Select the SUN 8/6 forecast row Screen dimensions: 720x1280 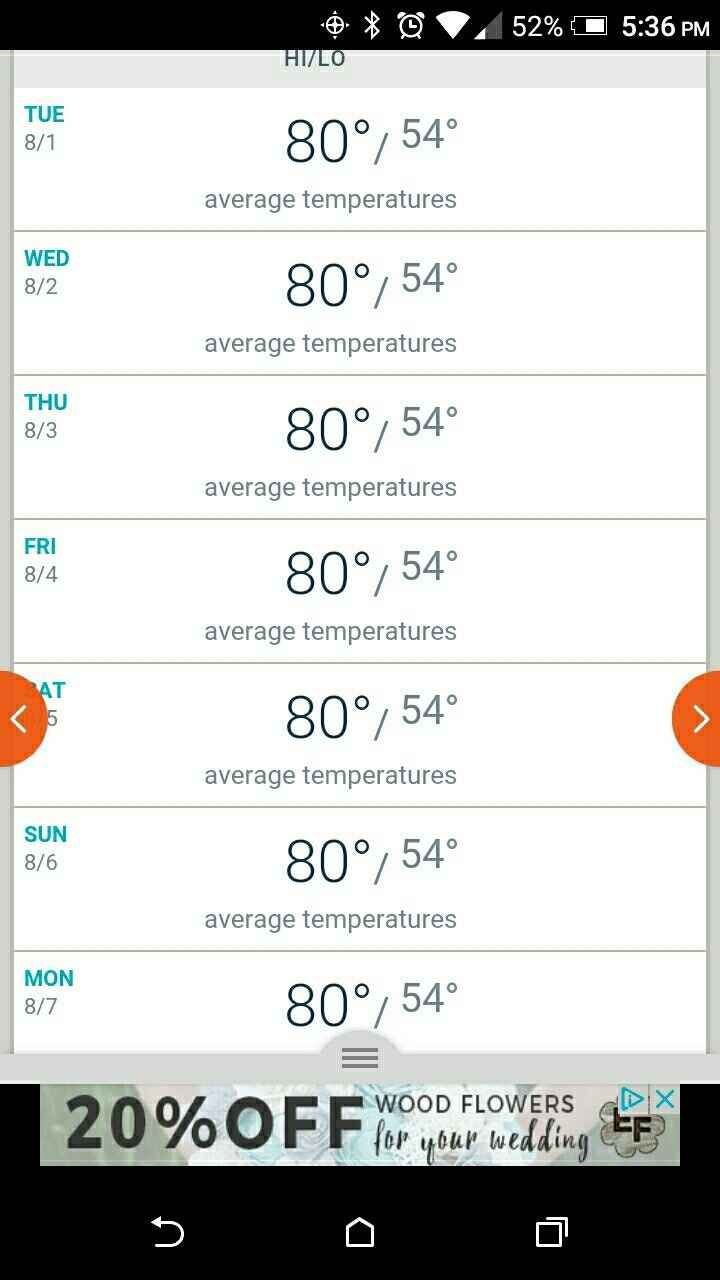click(x=360, y=875)
